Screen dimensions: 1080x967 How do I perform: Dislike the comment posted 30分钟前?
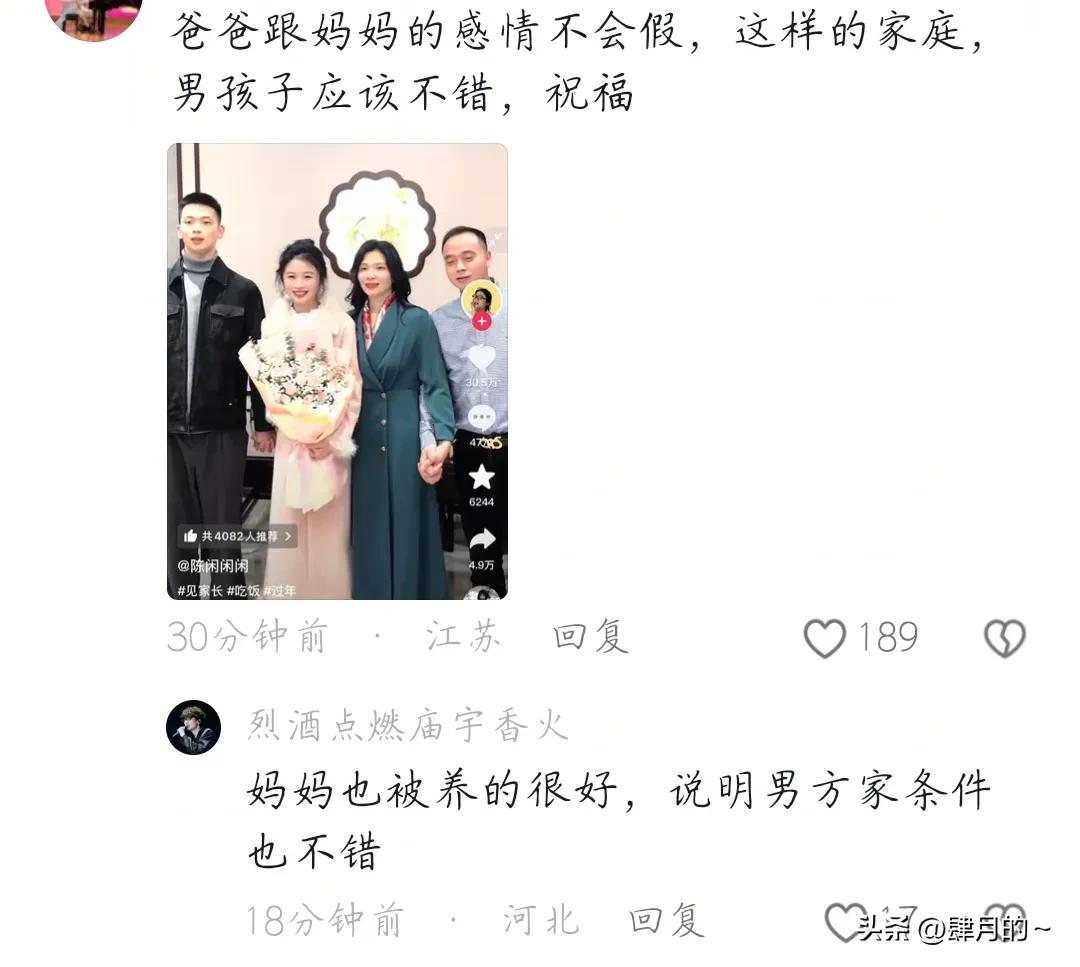[1004, 638]
